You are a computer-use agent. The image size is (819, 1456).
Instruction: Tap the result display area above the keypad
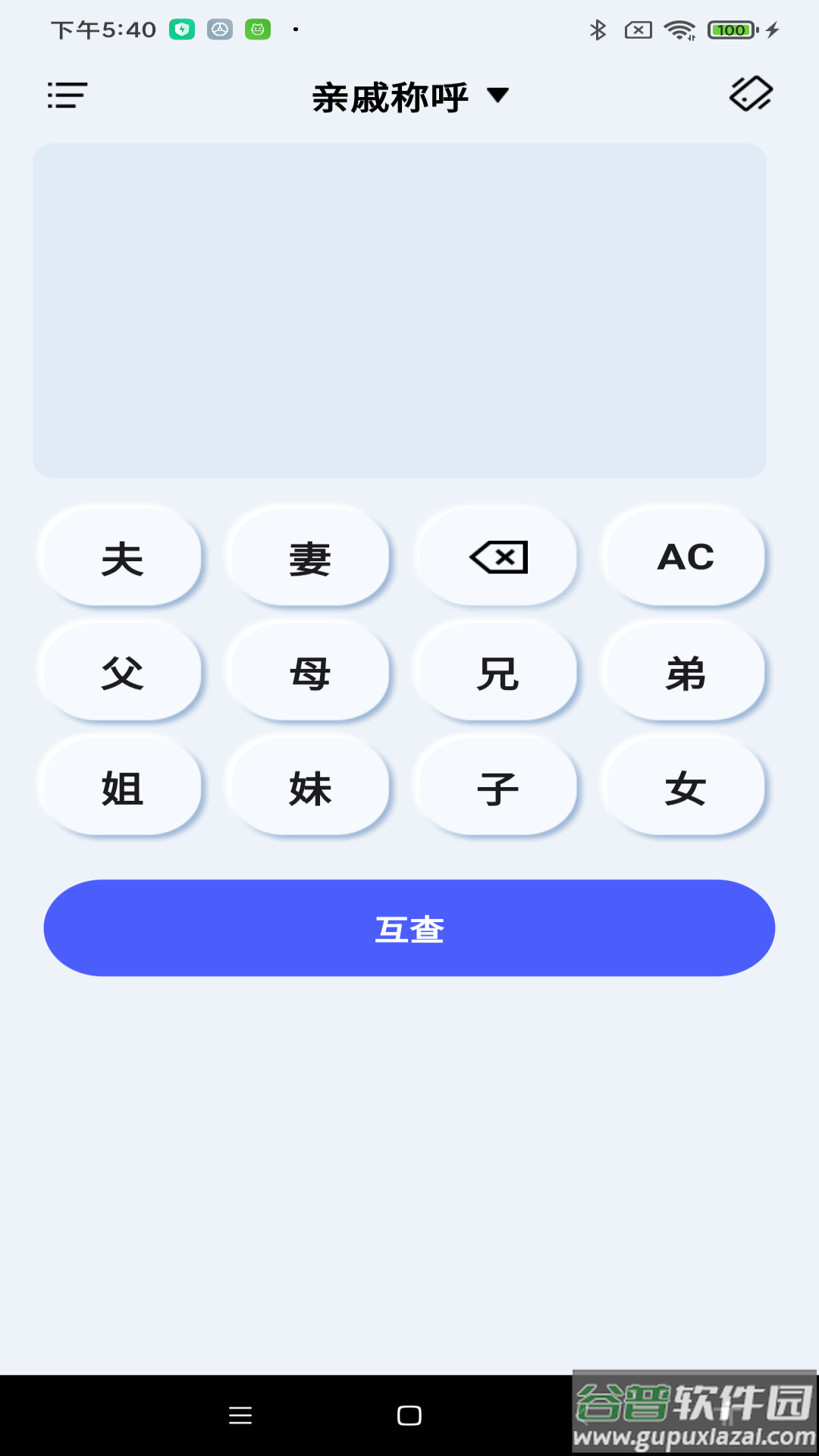click(401, 311)
